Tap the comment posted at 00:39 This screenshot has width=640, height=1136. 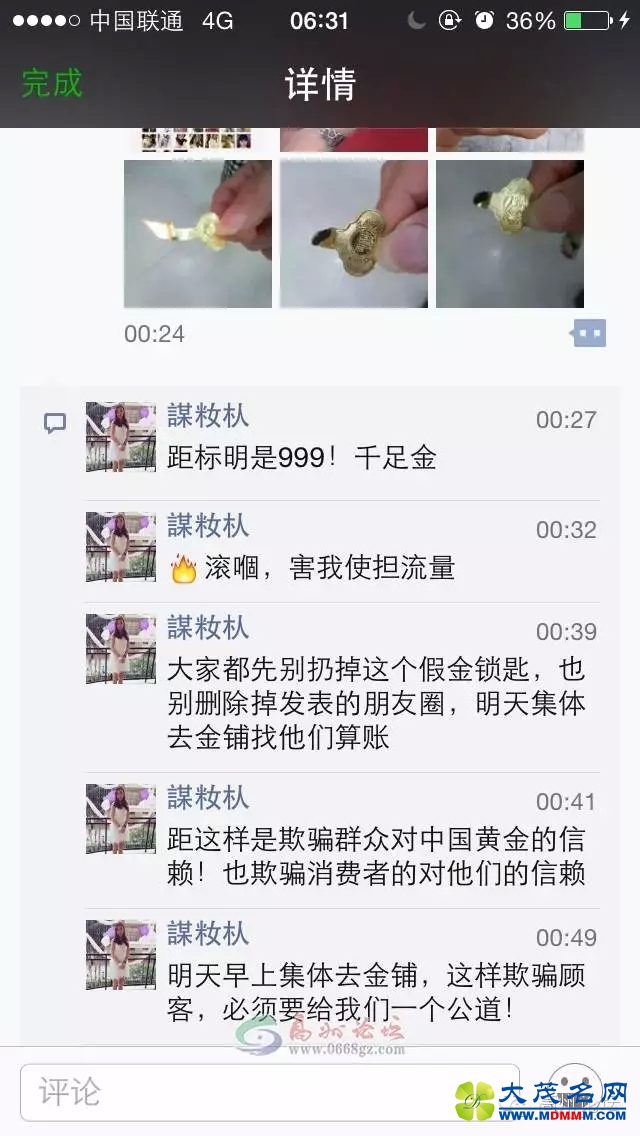376,704
